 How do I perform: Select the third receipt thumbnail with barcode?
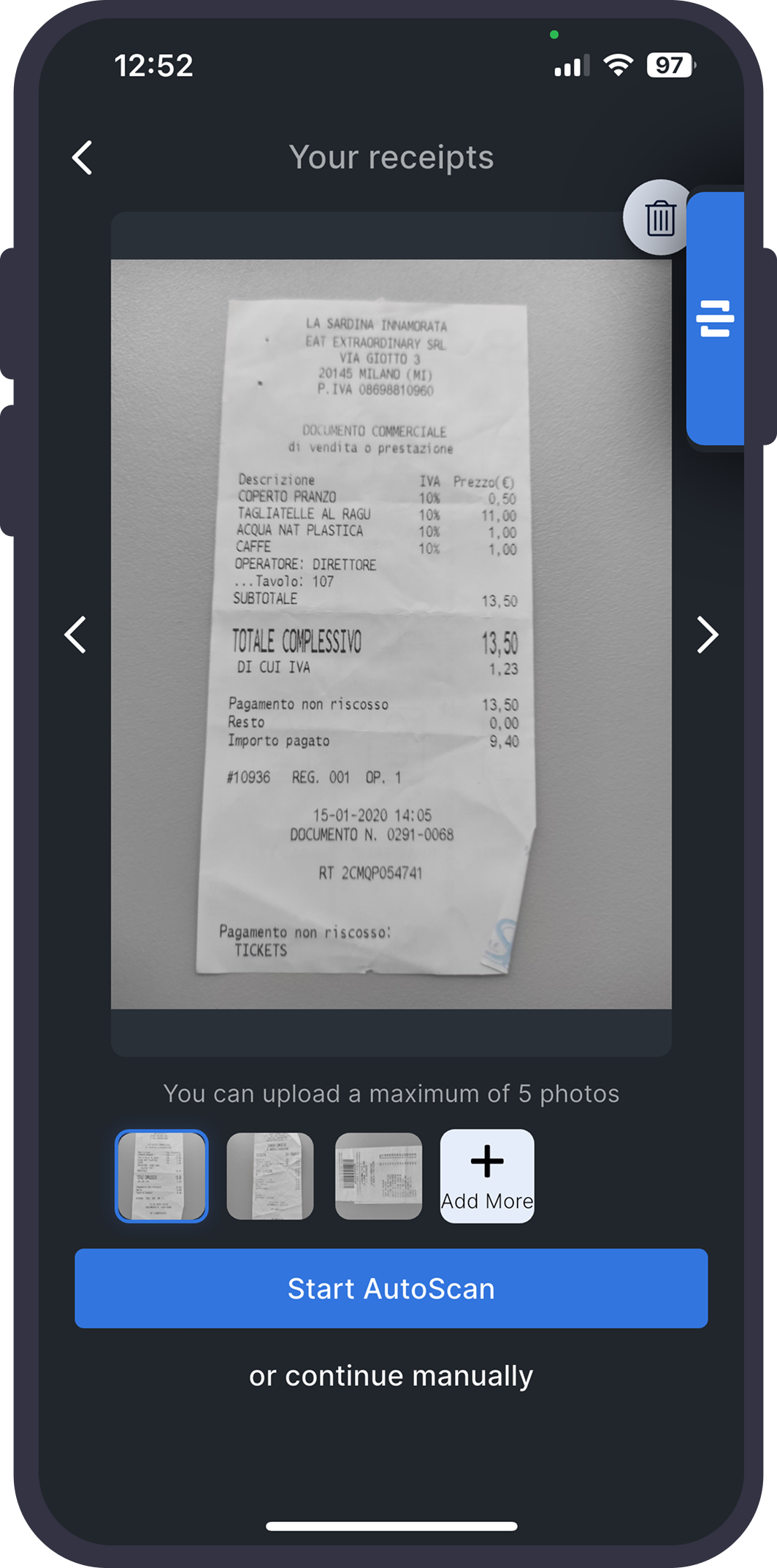click(x=378, y=1176)
